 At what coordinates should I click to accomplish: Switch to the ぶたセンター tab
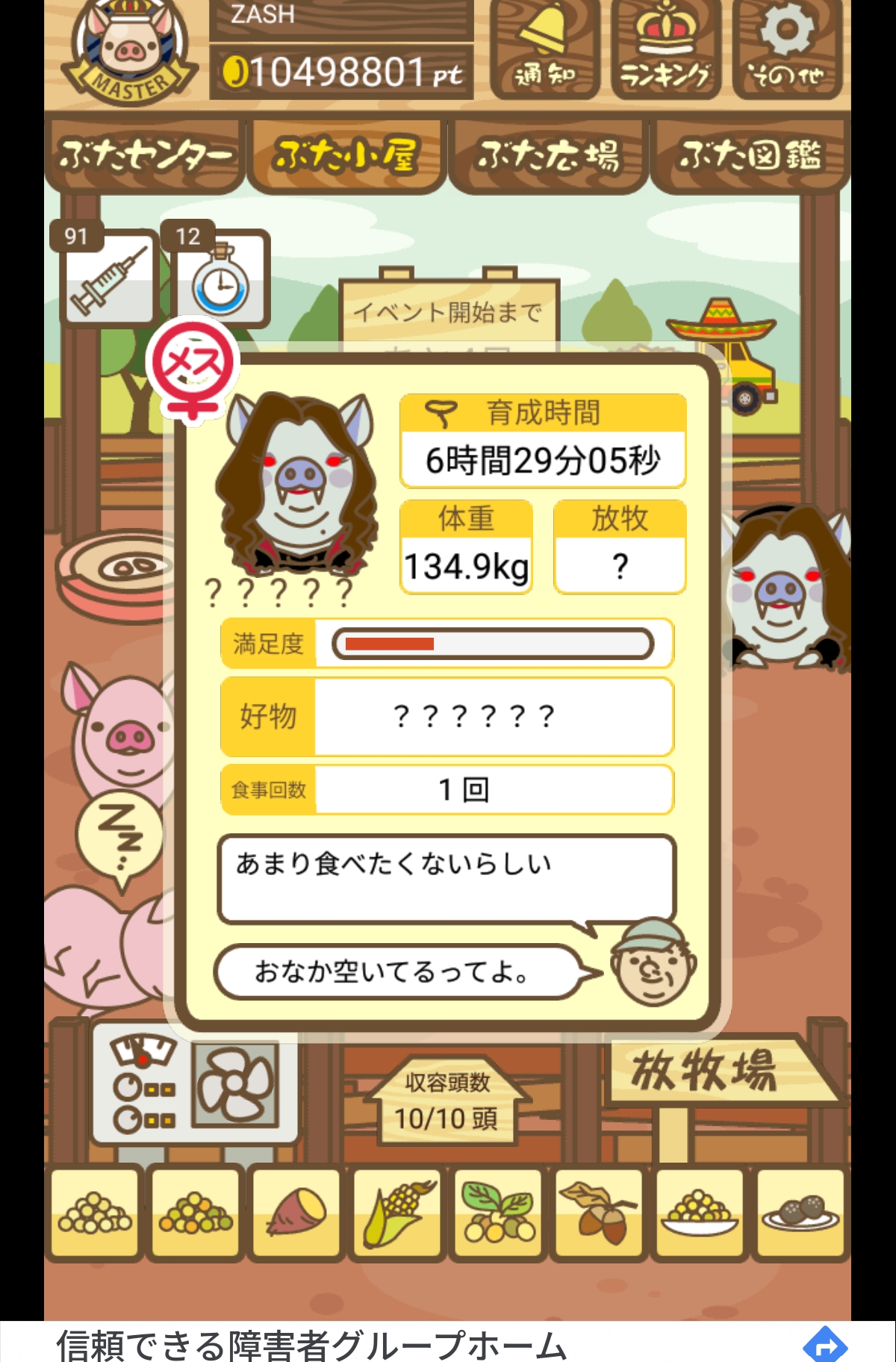pos(145,156)
